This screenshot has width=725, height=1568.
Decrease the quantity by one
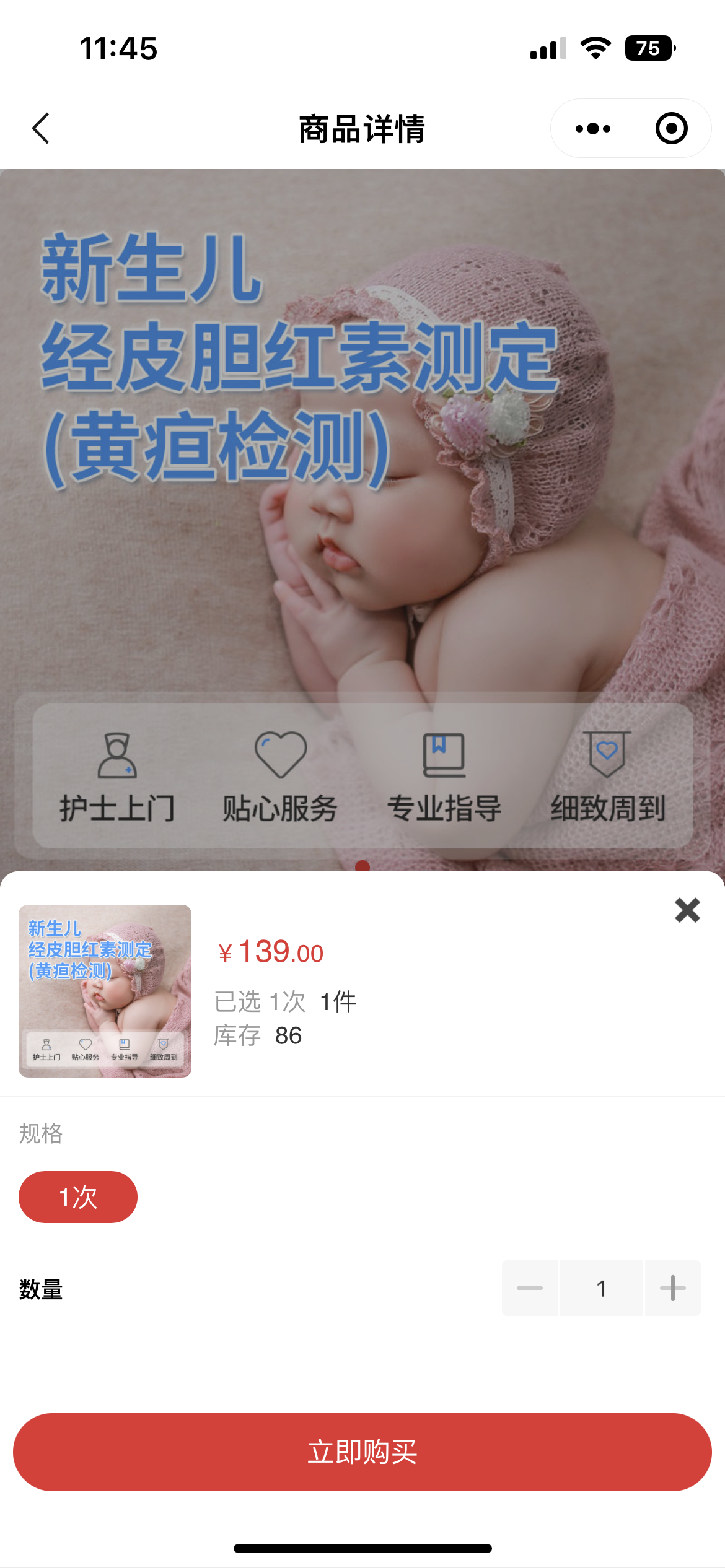point(530,1288)
